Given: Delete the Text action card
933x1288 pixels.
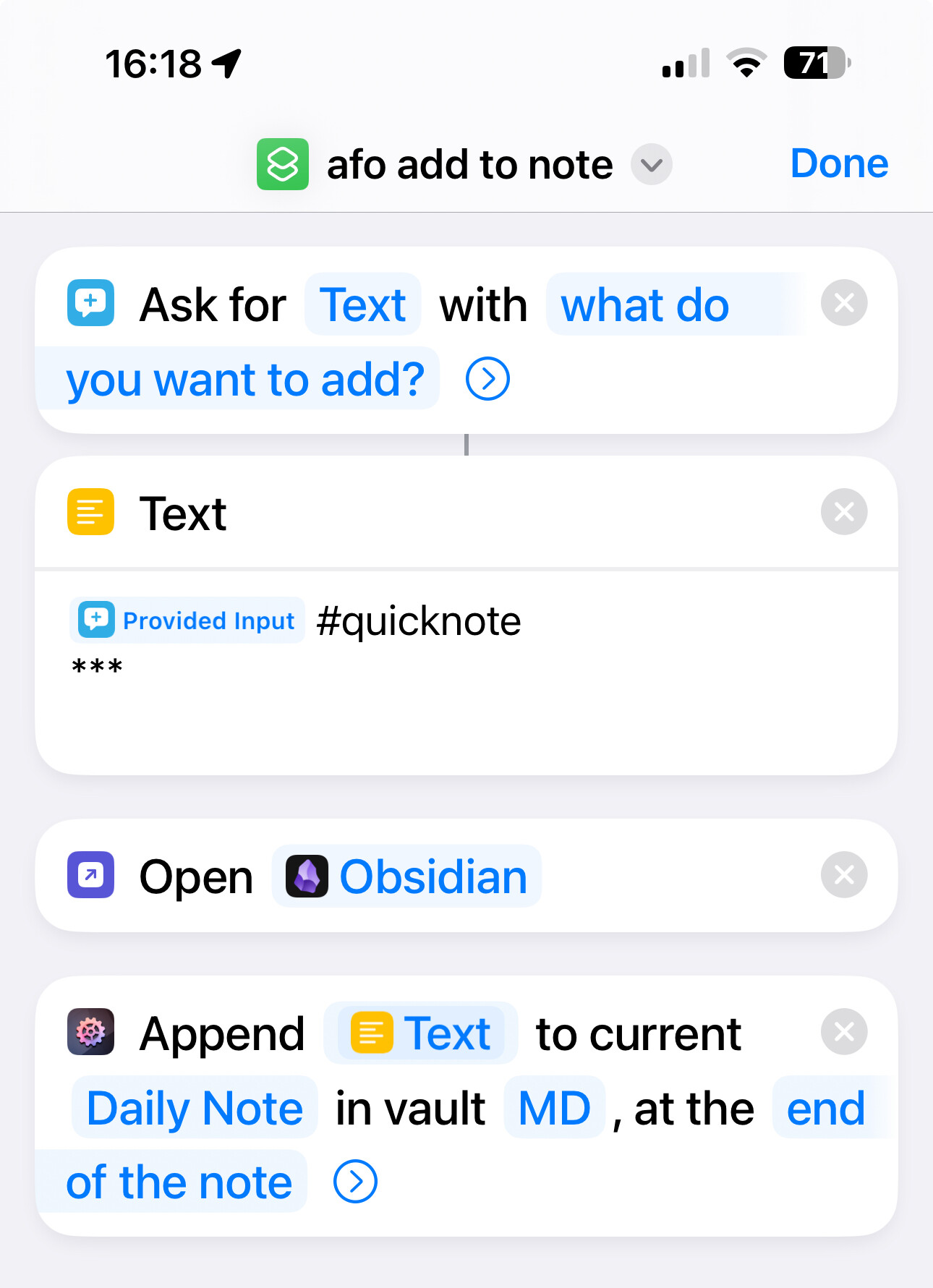Looking at the screenshot, I should click(843, 512).
